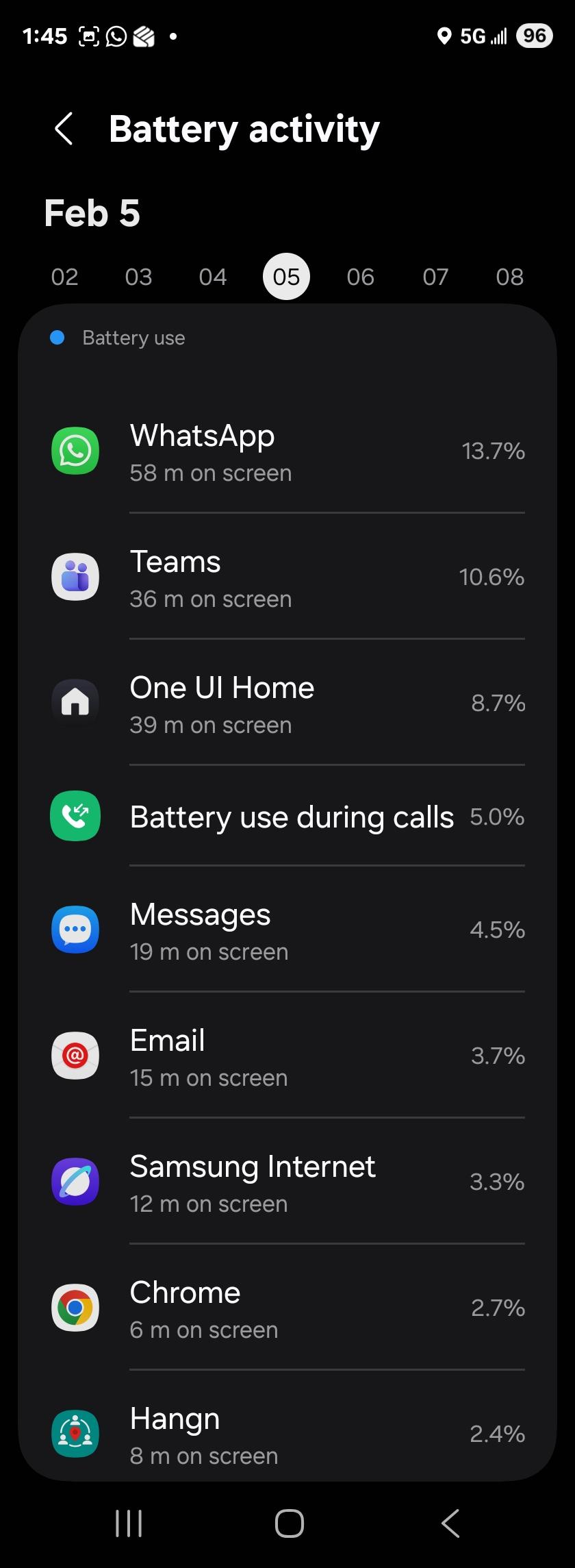Tap the Chrome browser icon
The image size is (575, 1568).
(75, 1308)
